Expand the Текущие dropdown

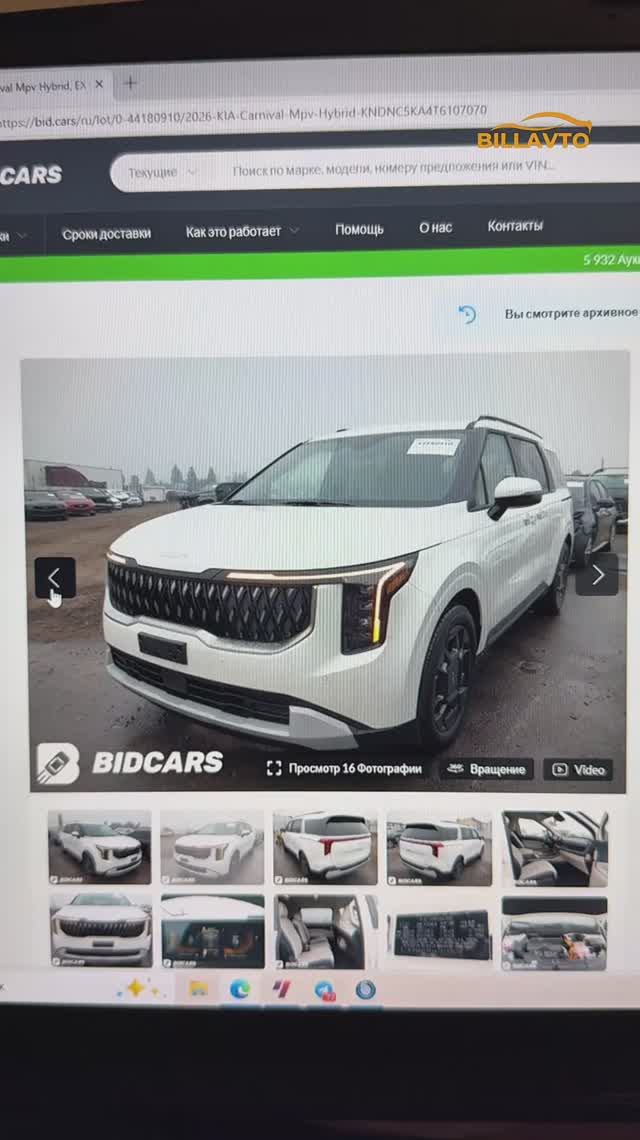pos(162,172)
